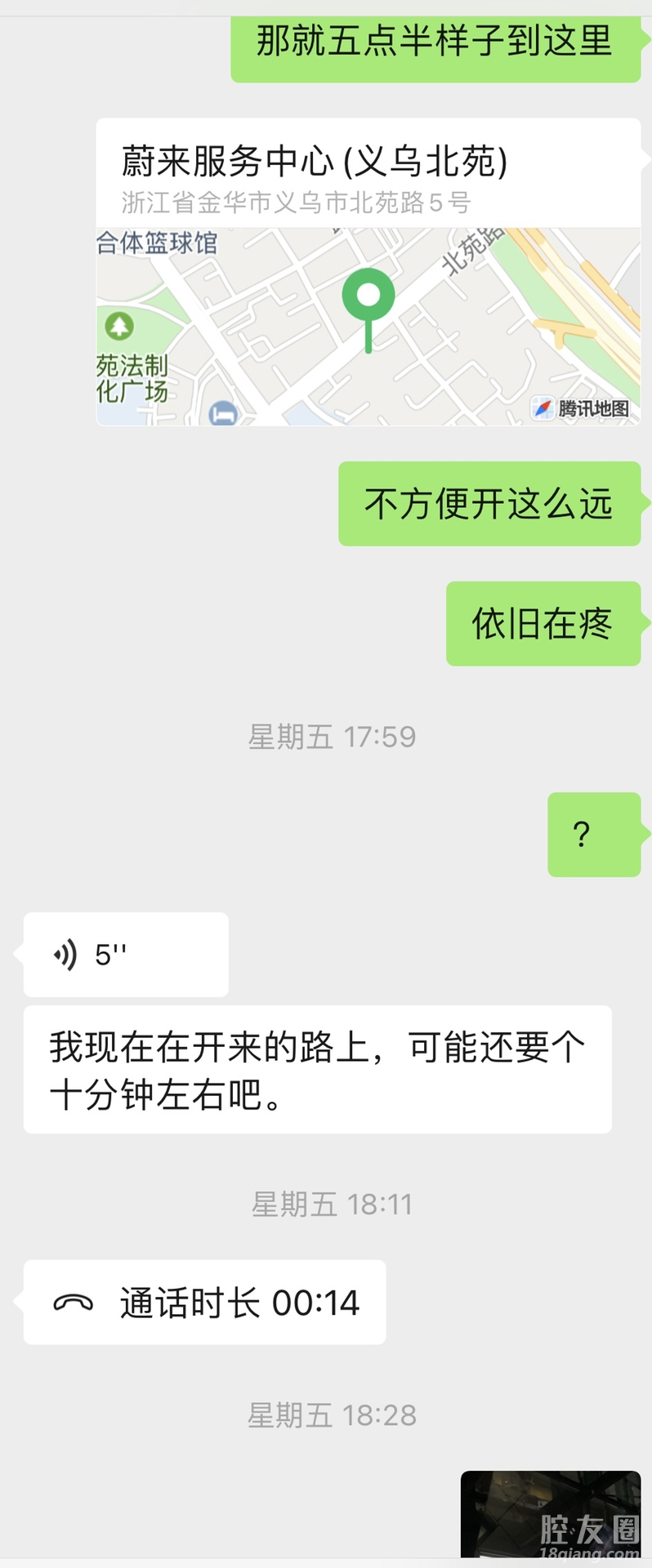Play the 5-second voice message
The image size is (652, 1568).
point(125,954)
